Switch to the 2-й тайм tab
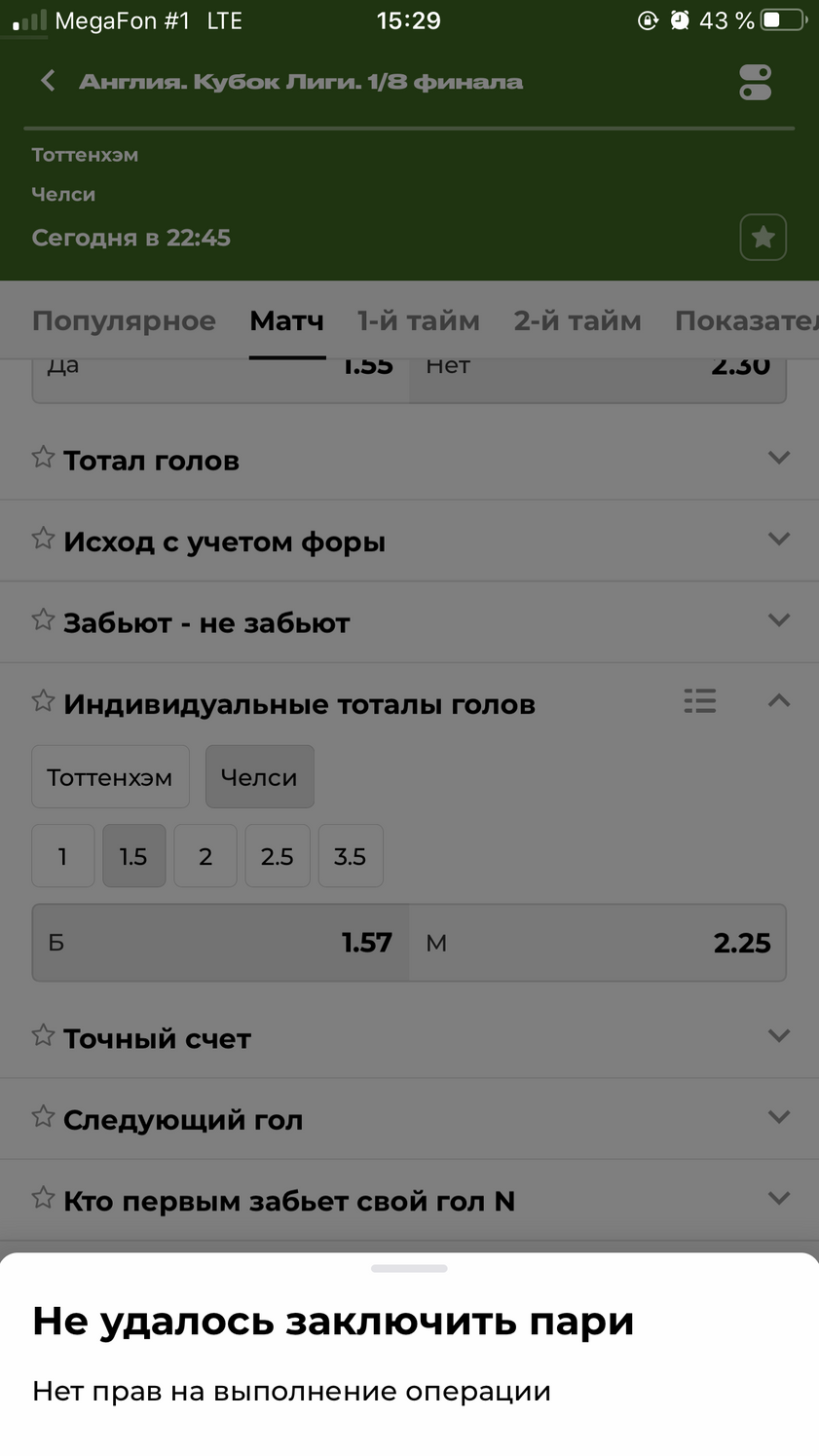The height and width of the screenshot is (1456, 819). pyautogui.click(x=577, y=320)
